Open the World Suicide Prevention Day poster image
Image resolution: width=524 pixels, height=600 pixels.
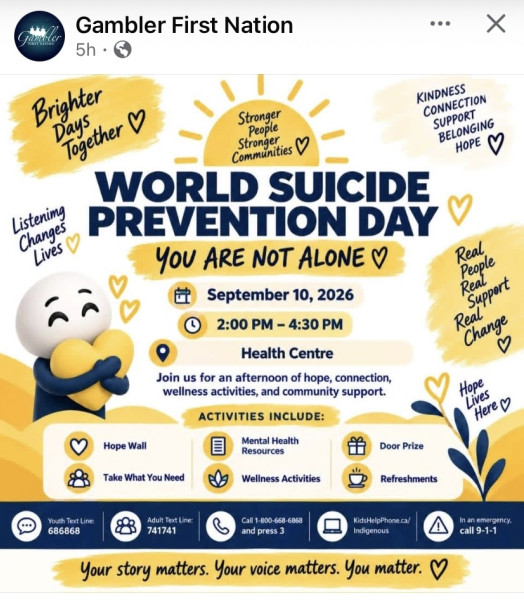coord(262,333)
